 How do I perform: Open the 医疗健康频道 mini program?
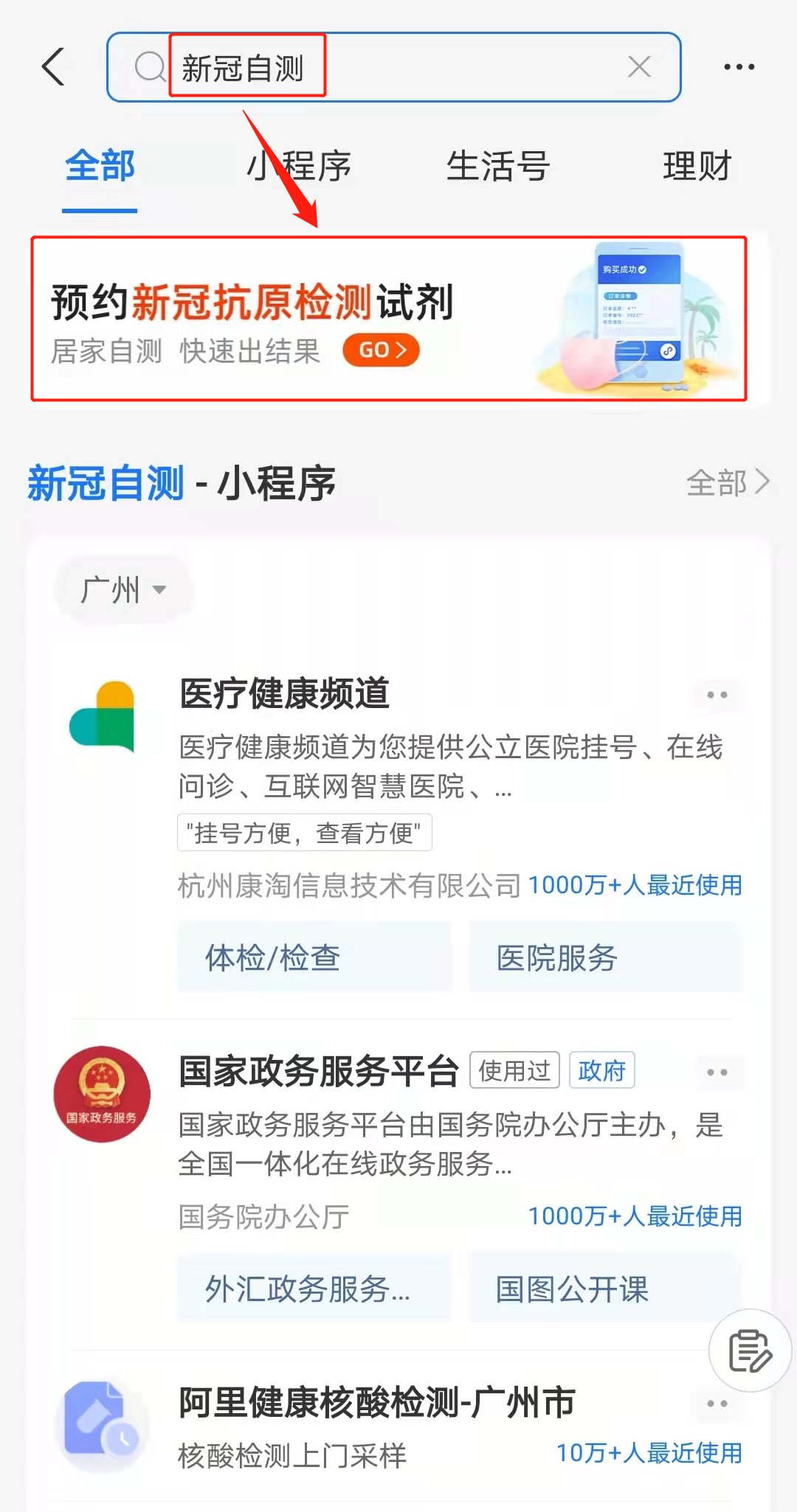pyautogui.click(x=285, y=693)
